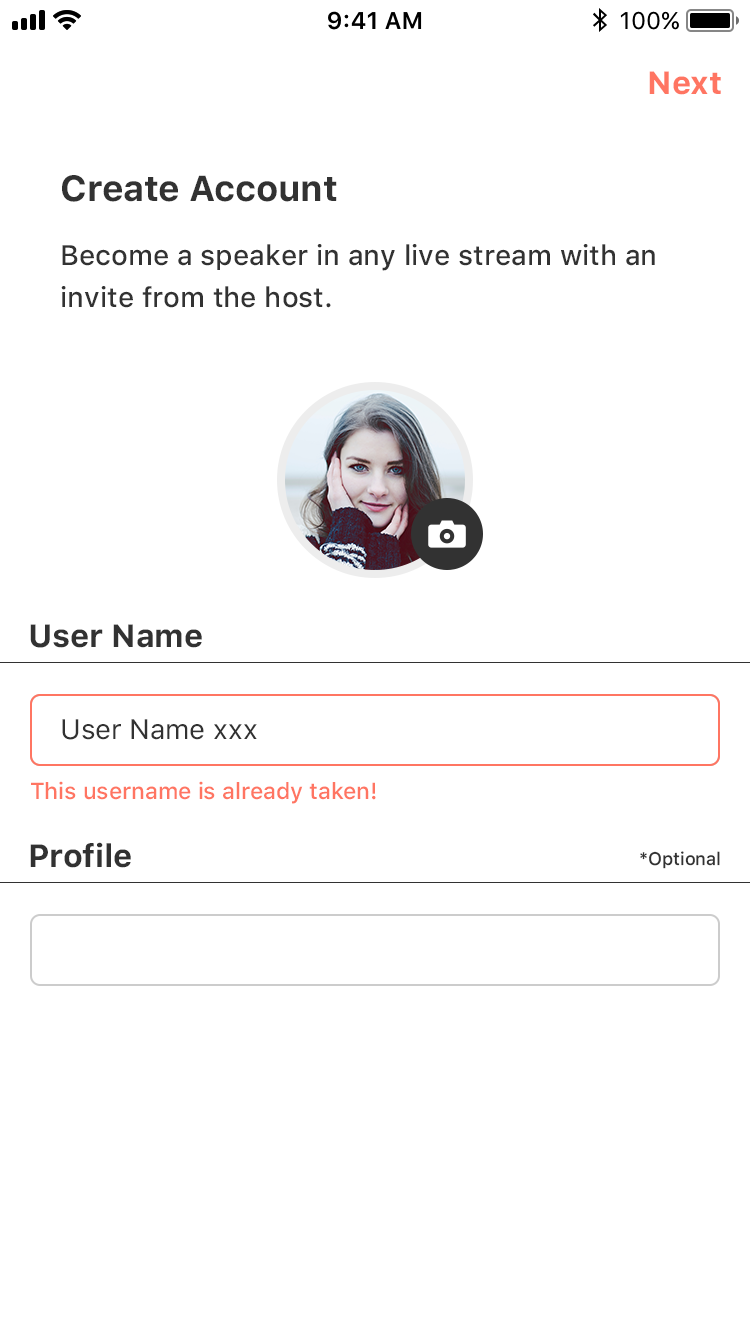750x1334 pixels.
Task: Change profile photo with camera icon
Action: (x=447, y=534)
